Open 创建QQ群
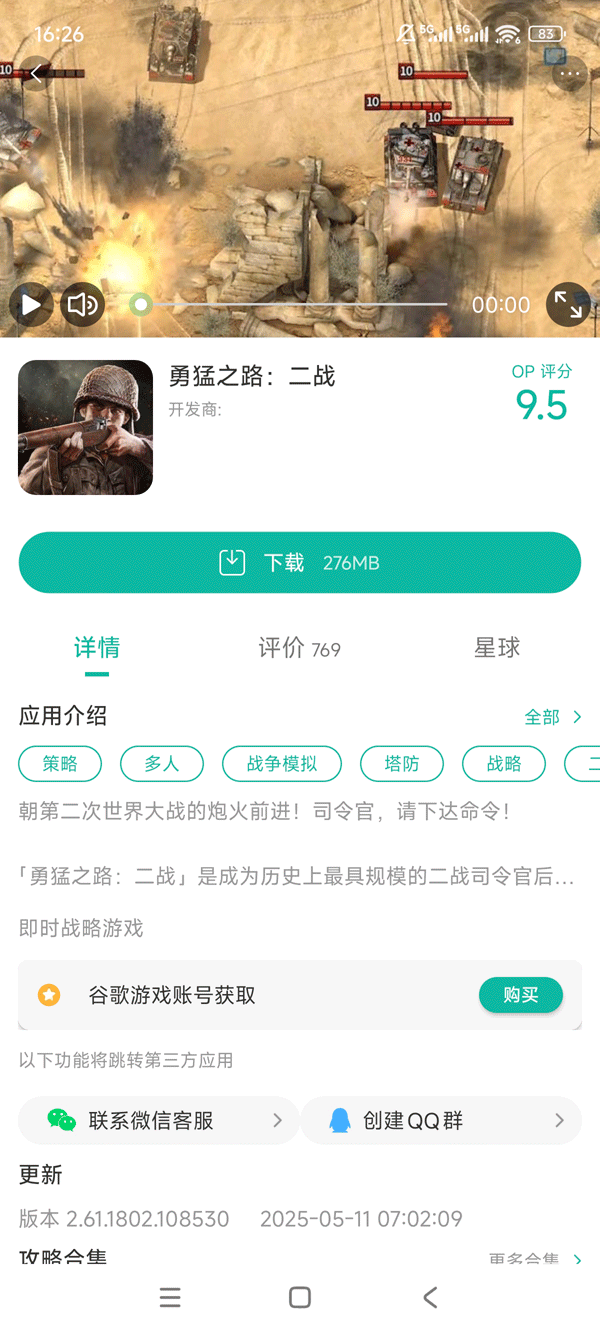The image size is (600, 1335). pos(440,1121)
